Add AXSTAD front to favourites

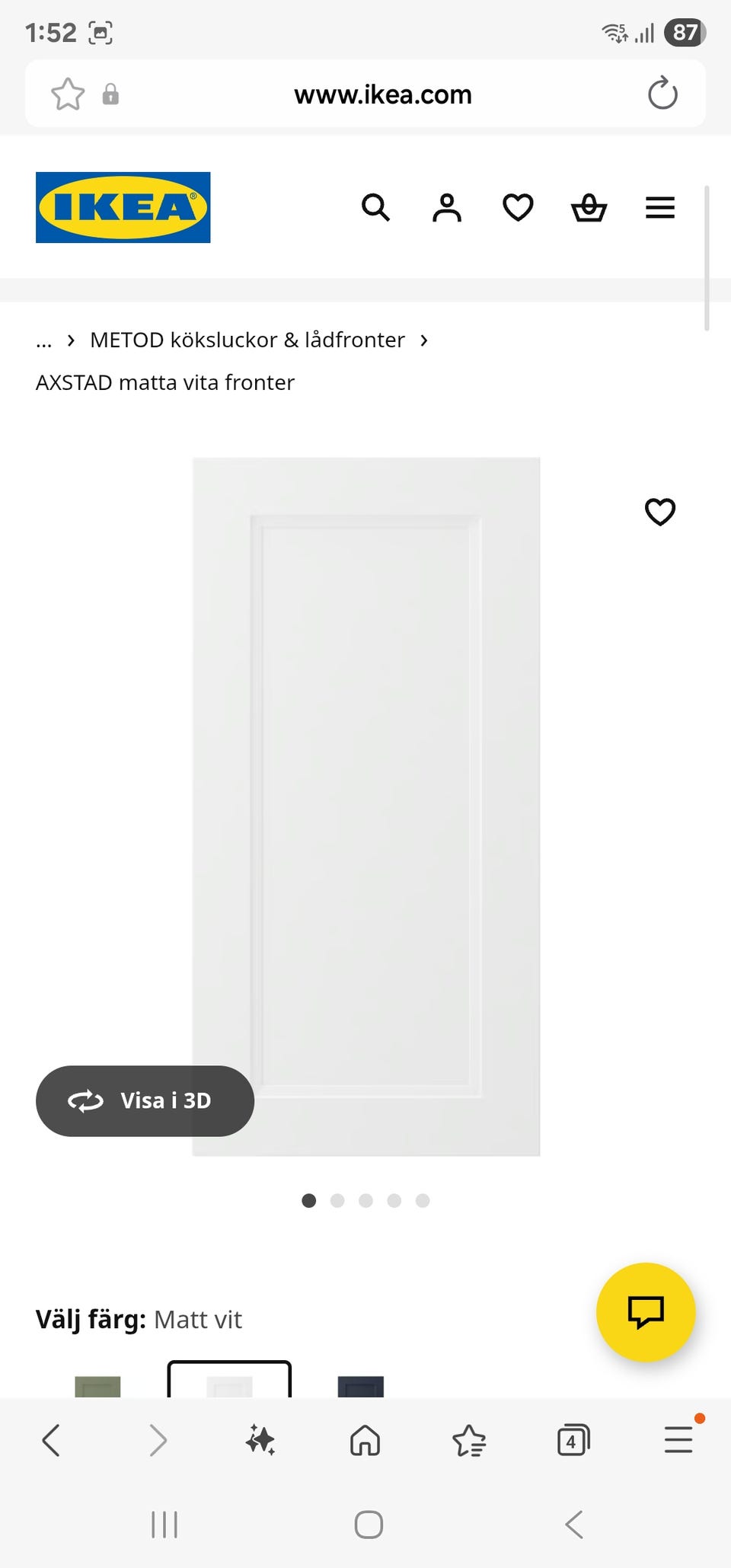(x=659, y=512)
